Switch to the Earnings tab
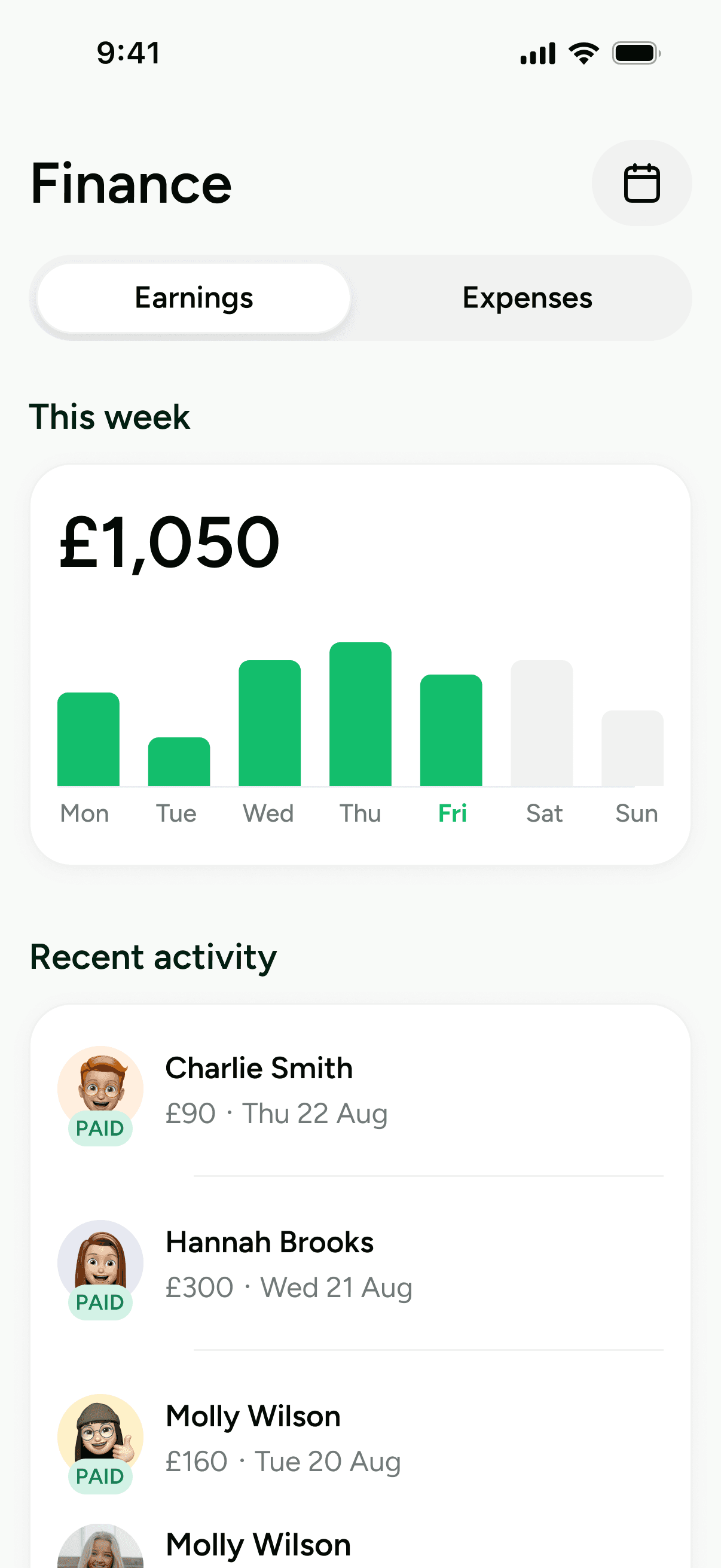Screen dimensions: 721x1568 pyautogui.click(x=194, y=298)
